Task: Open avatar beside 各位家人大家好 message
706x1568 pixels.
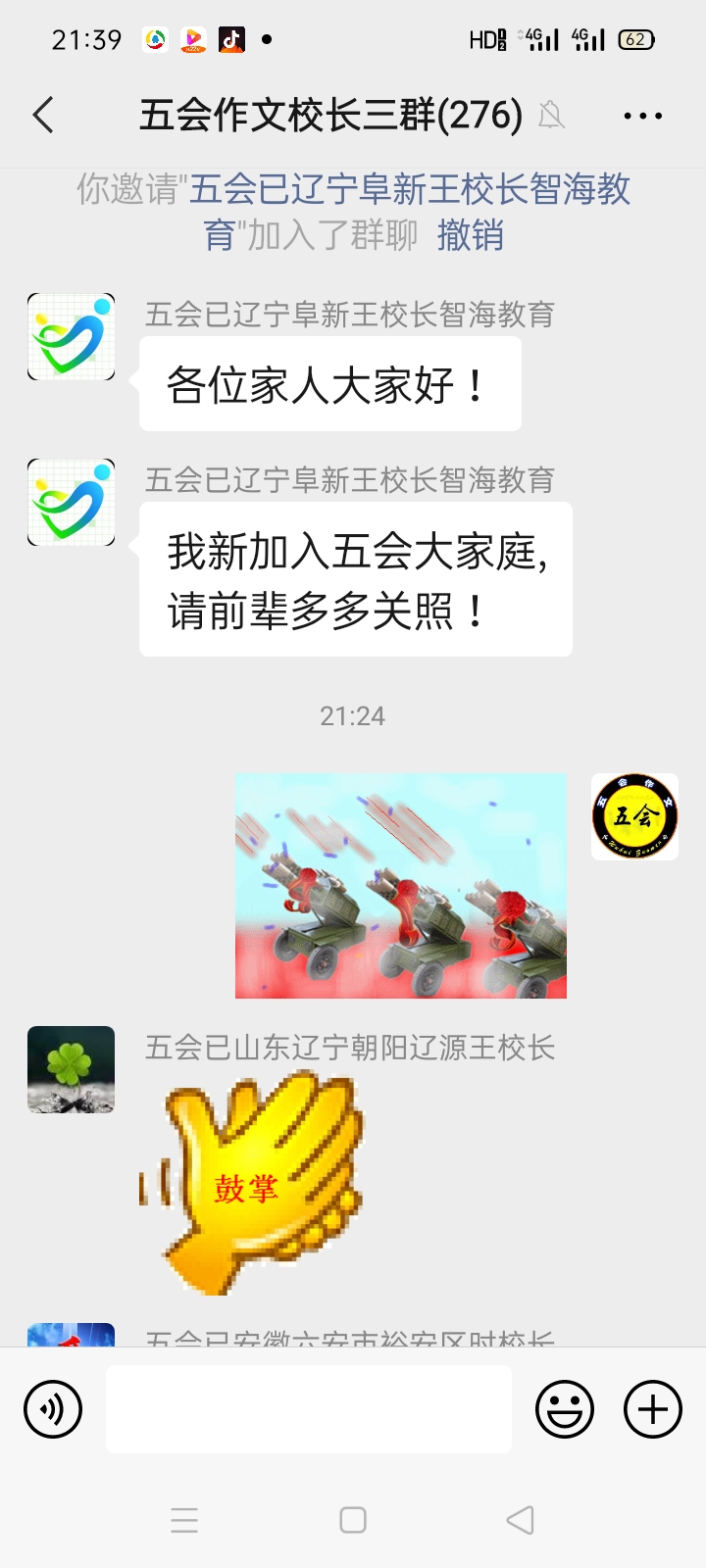Action: tap(71, 337)
